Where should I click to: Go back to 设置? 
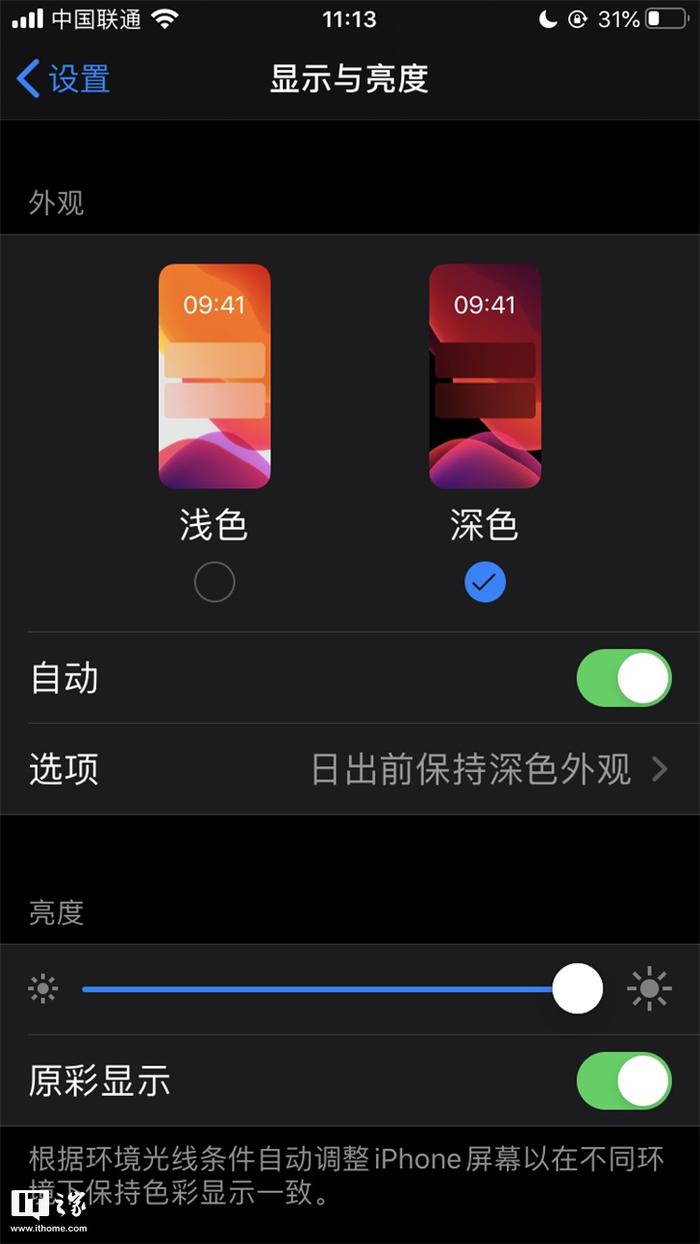click(x=63, y=79)
